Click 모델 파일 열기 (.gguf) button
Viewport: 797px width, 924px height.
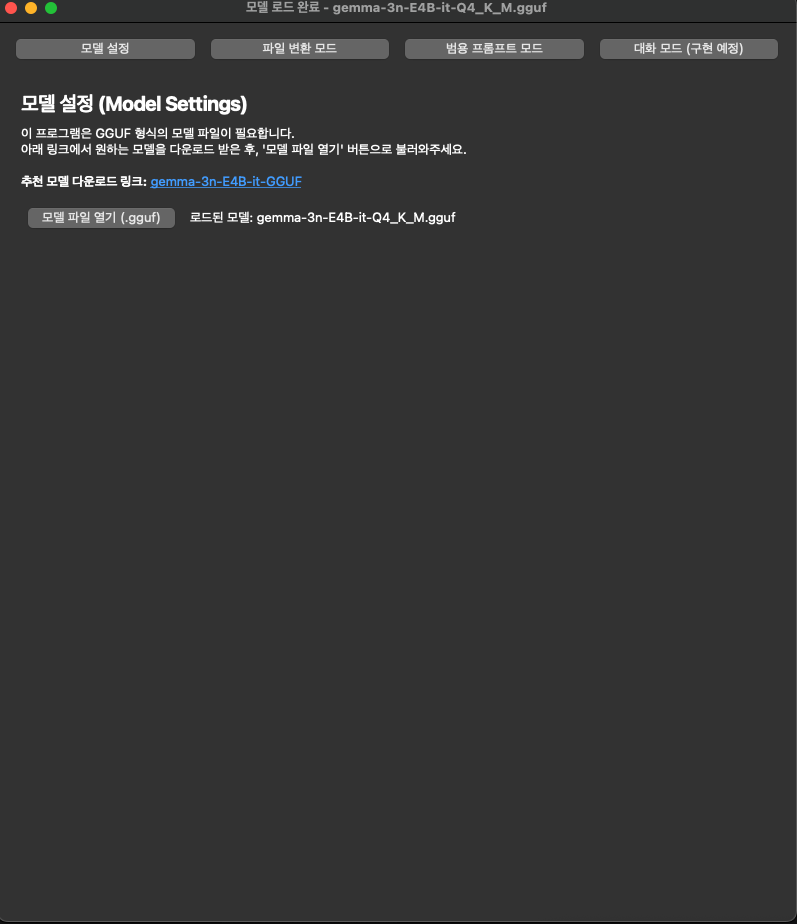(x=101, y=217)
